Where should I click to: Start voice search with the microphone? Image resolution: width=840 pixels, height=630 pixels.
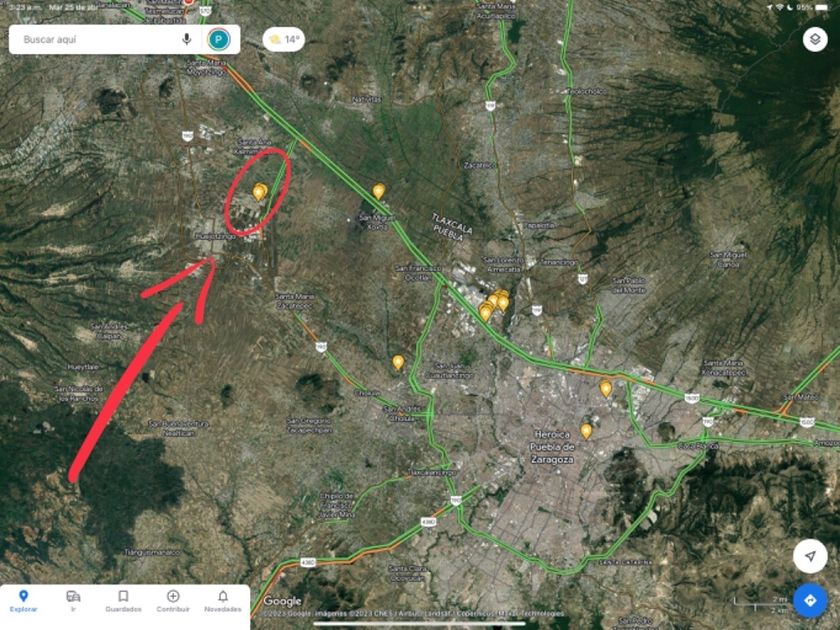tap(187, 40)
